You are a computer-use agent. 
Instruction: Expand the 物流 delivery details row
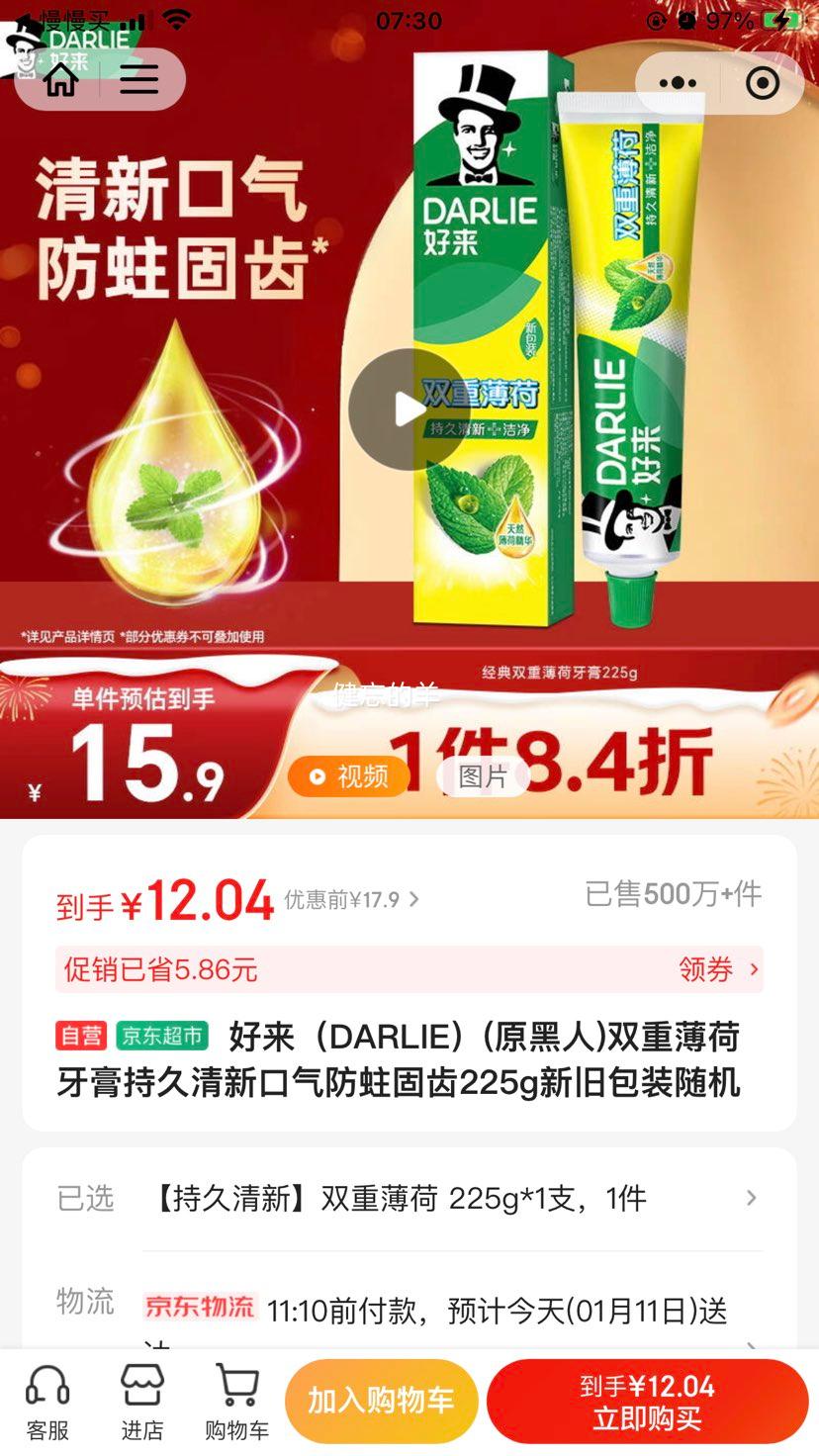pyautogui.click(x=409, y=1306)
